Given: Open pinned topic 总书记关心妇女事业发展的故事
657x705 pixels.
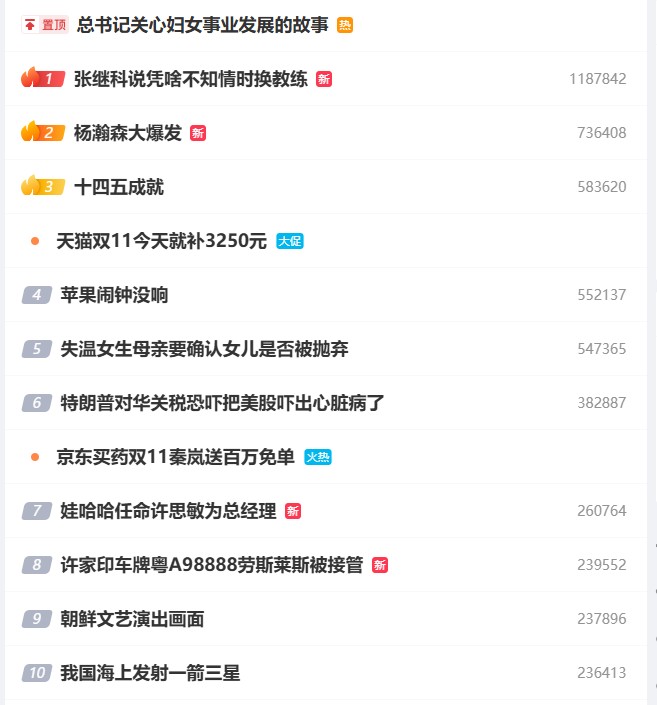Looking at the screenshot, I should point(202,25).
